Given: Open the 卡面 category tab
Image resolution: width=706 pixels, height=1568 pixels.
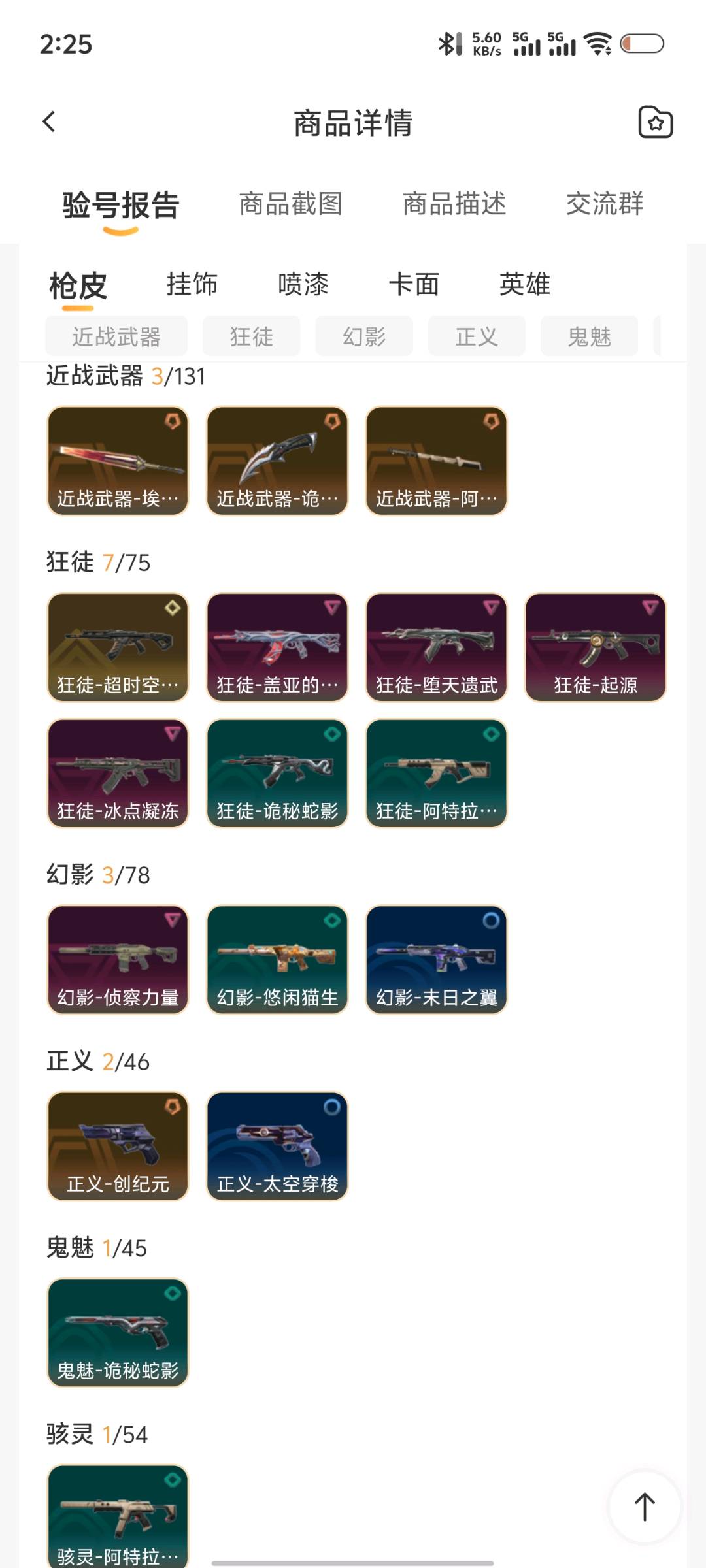Looking at the screenshot, I should click(x=414, y=285).
